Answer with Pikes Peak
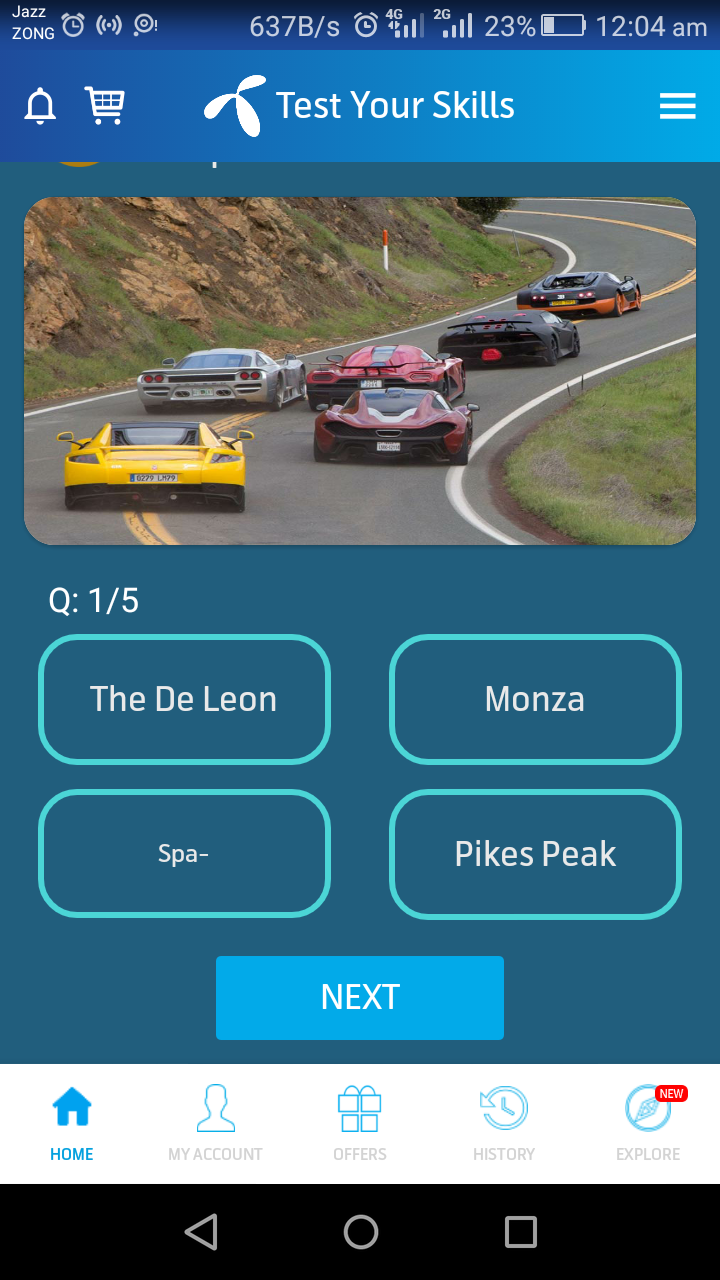The image size is (720, 1280). [x=535, y=853]
